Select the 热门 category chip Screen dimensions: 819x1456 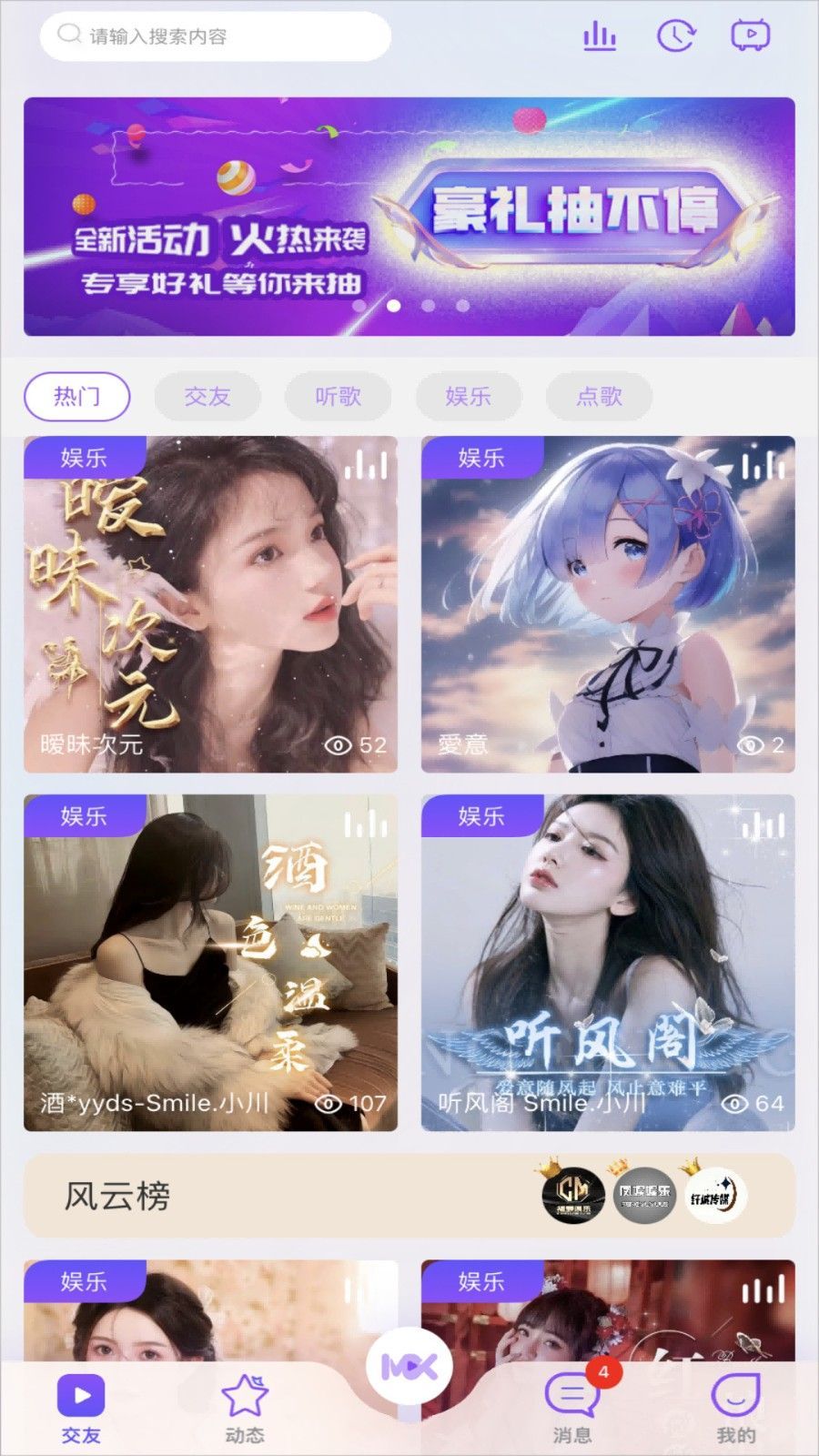[x=77, y=397]
